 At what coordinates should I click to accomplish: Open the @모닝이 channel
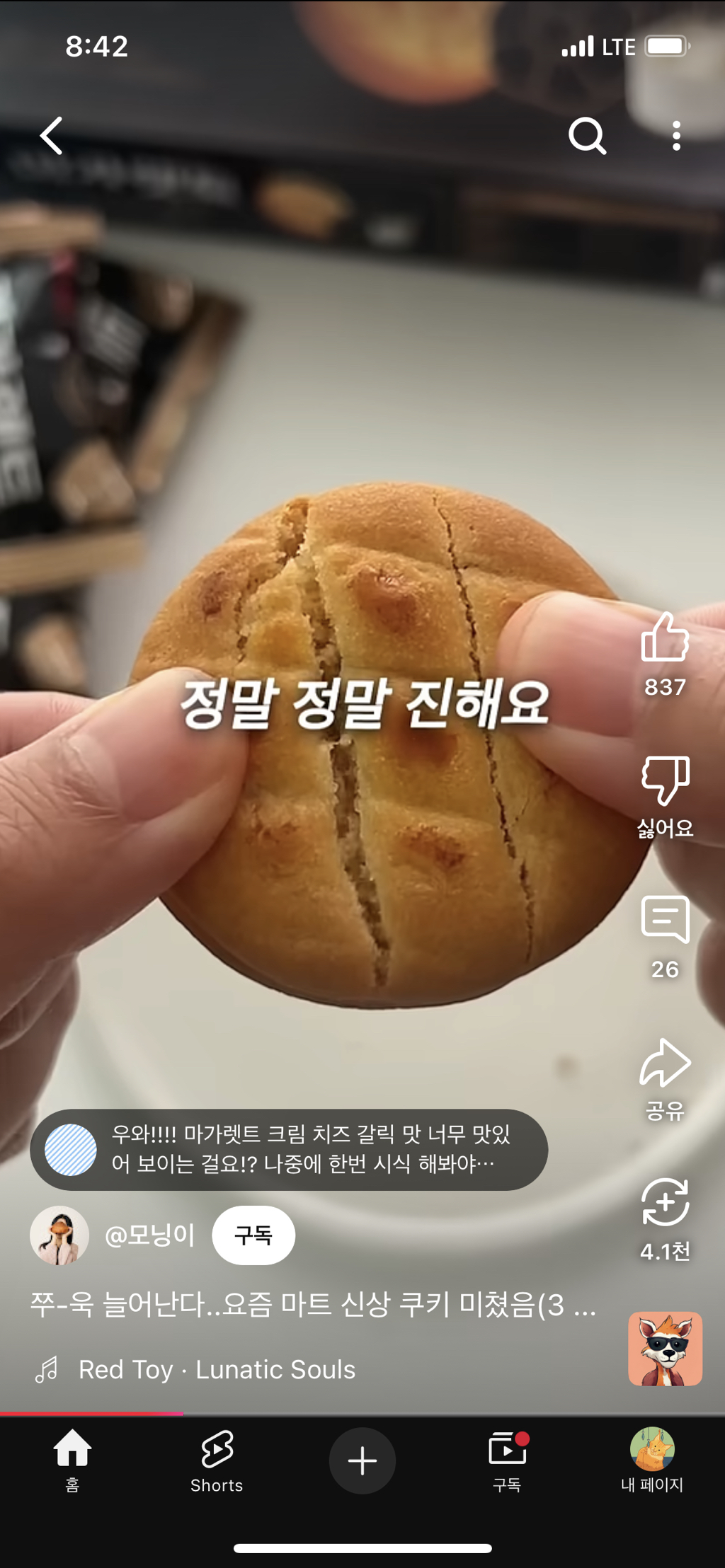coord(149,1235)
